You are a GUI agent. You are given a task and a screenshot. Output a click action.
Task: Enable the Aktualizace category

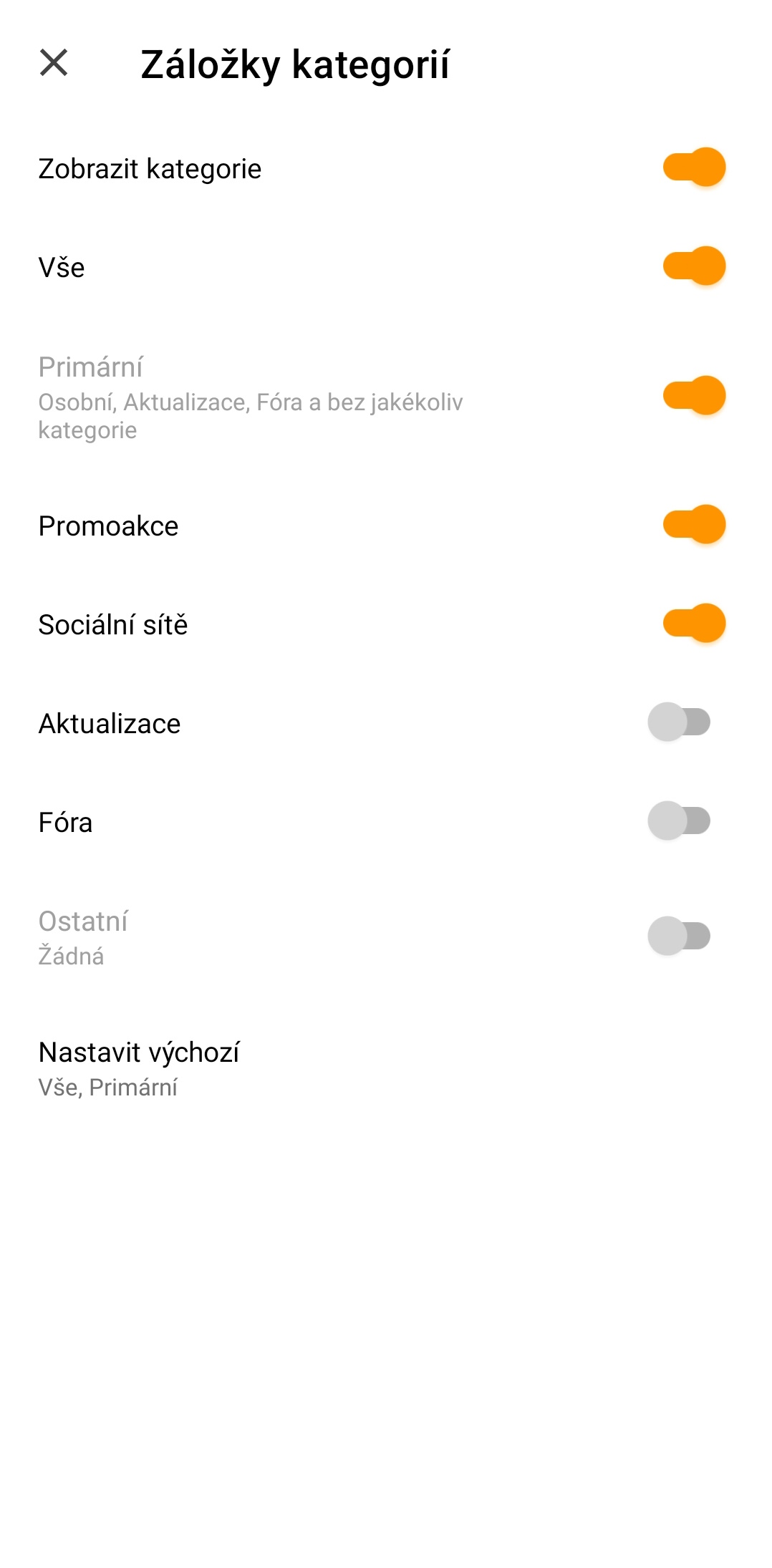679,722
